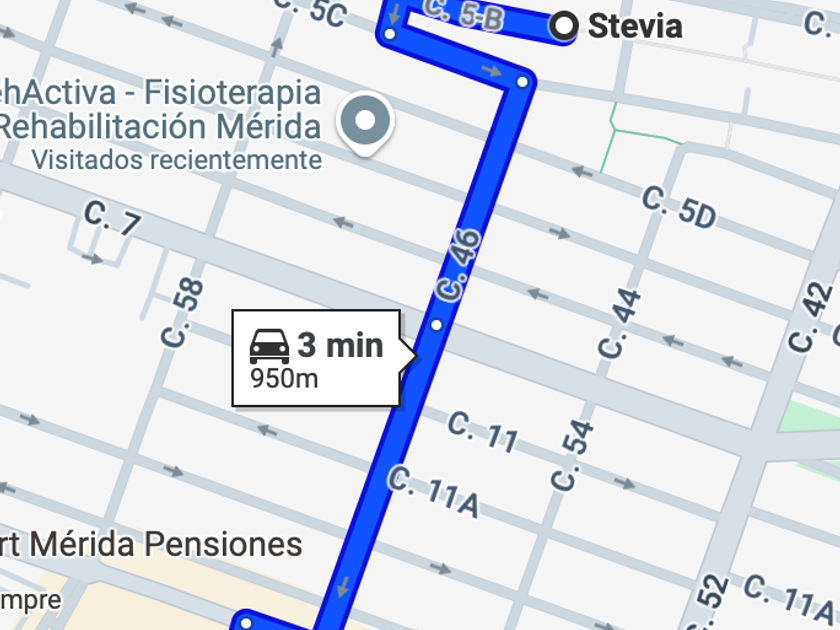The image size is (840, 630).
Task: Select the Stevia destination marker
Action: tap(565, 26)
